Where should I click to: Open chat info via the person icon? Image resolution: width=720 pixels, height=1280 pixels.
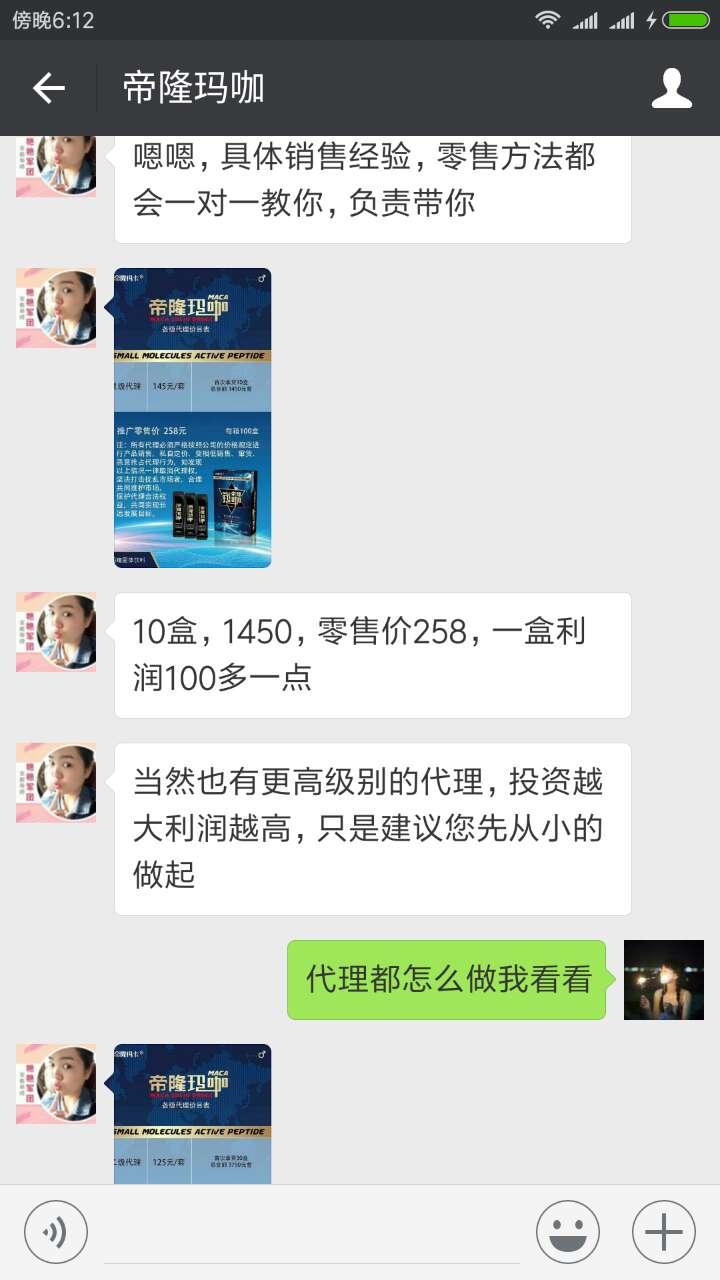(671, 88)
